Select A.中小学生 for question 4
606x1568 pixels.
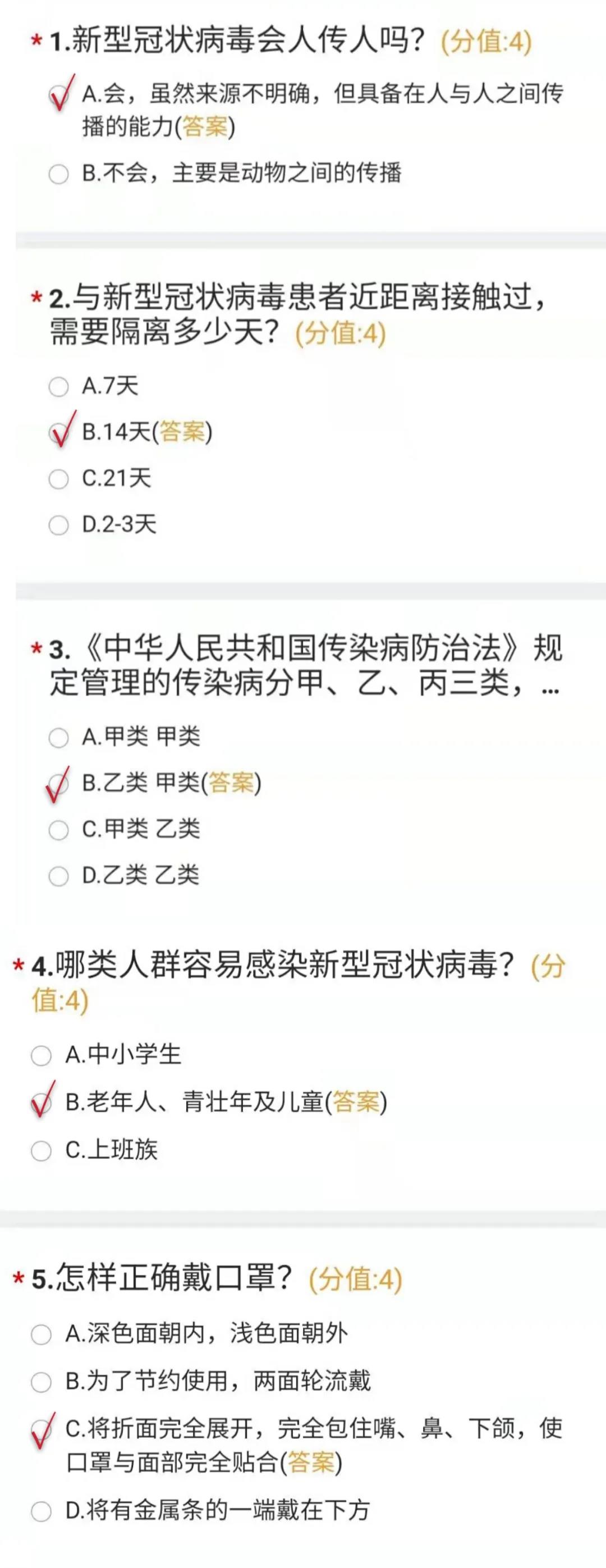tap(42, 1055)
